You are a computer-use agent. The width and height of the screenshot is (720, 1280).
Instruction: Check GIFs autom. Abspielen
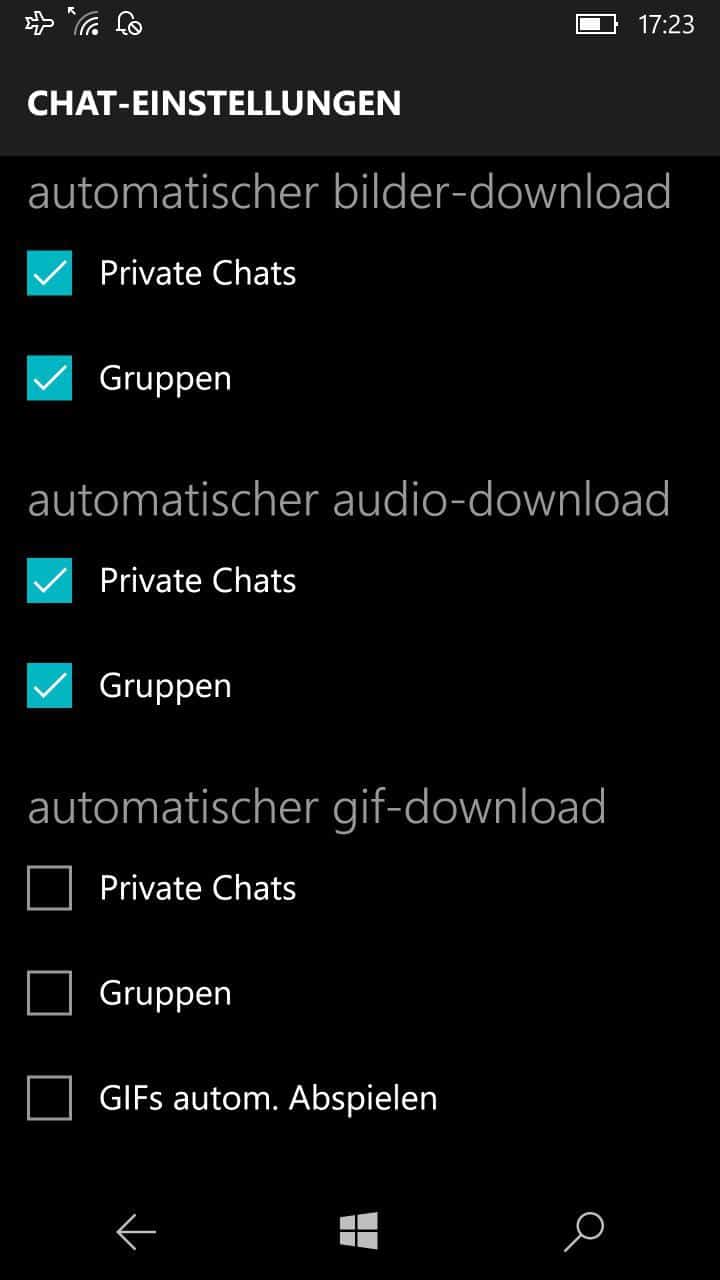point(49,1098)
